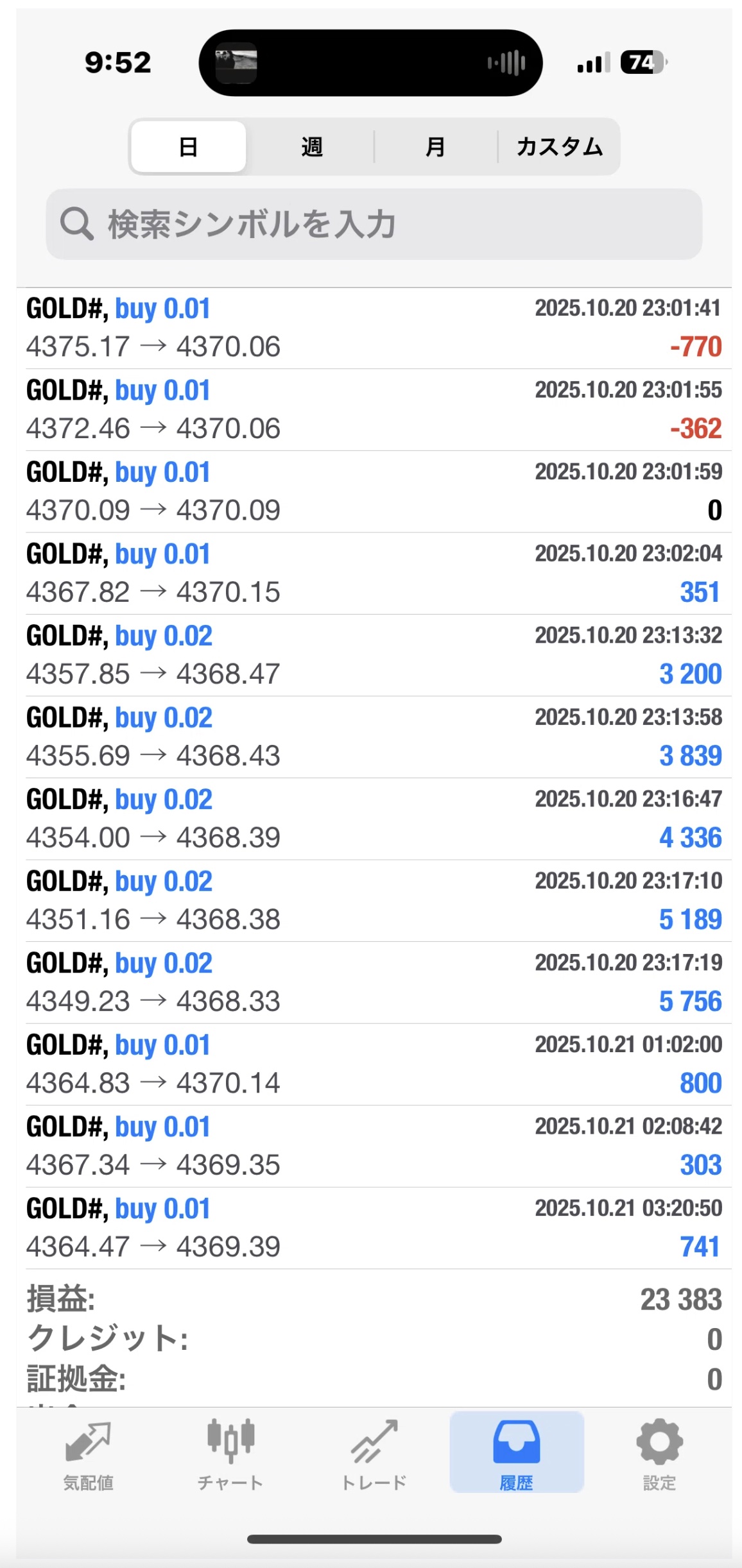View the GOLD# trade closed at 23:01:55

click(374, 409)
